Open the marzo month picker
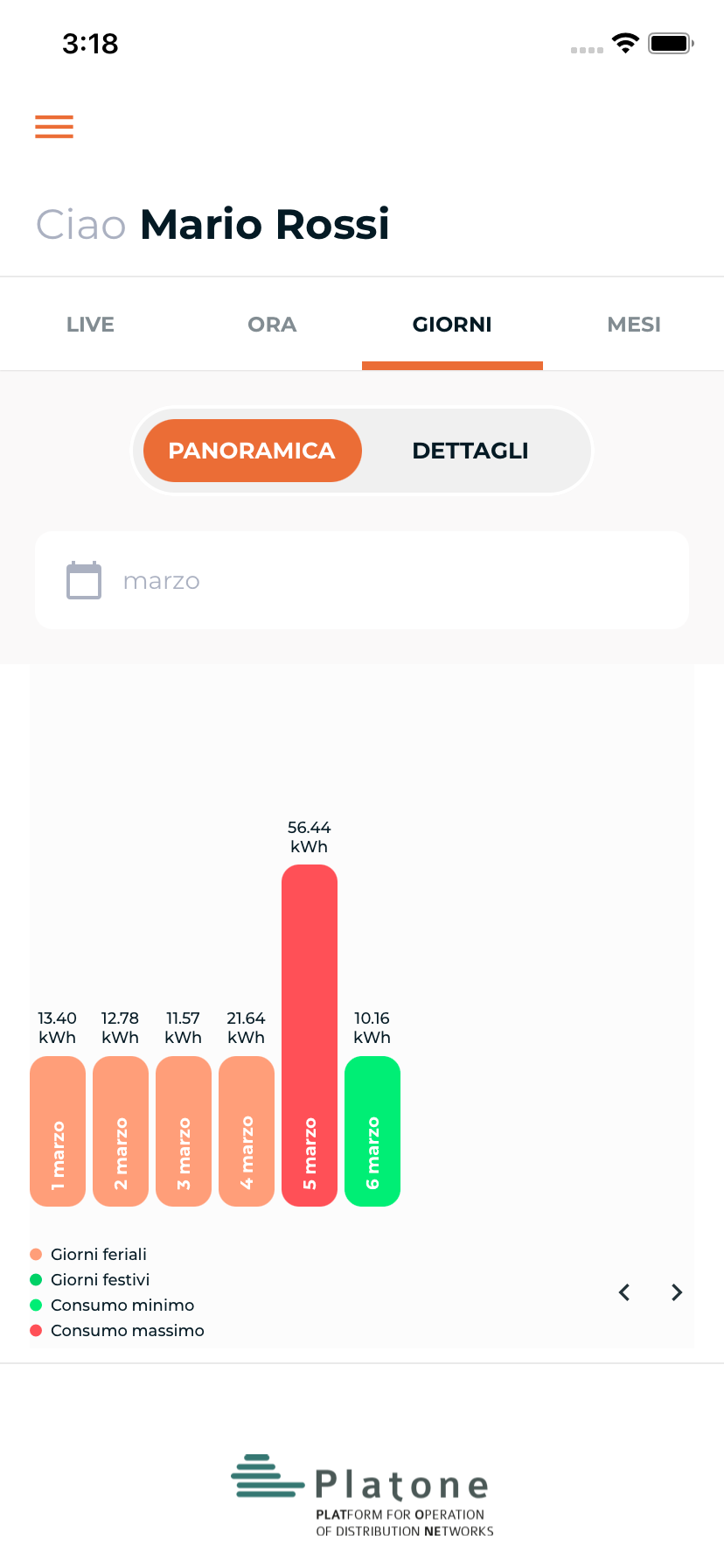 (361, 580)
